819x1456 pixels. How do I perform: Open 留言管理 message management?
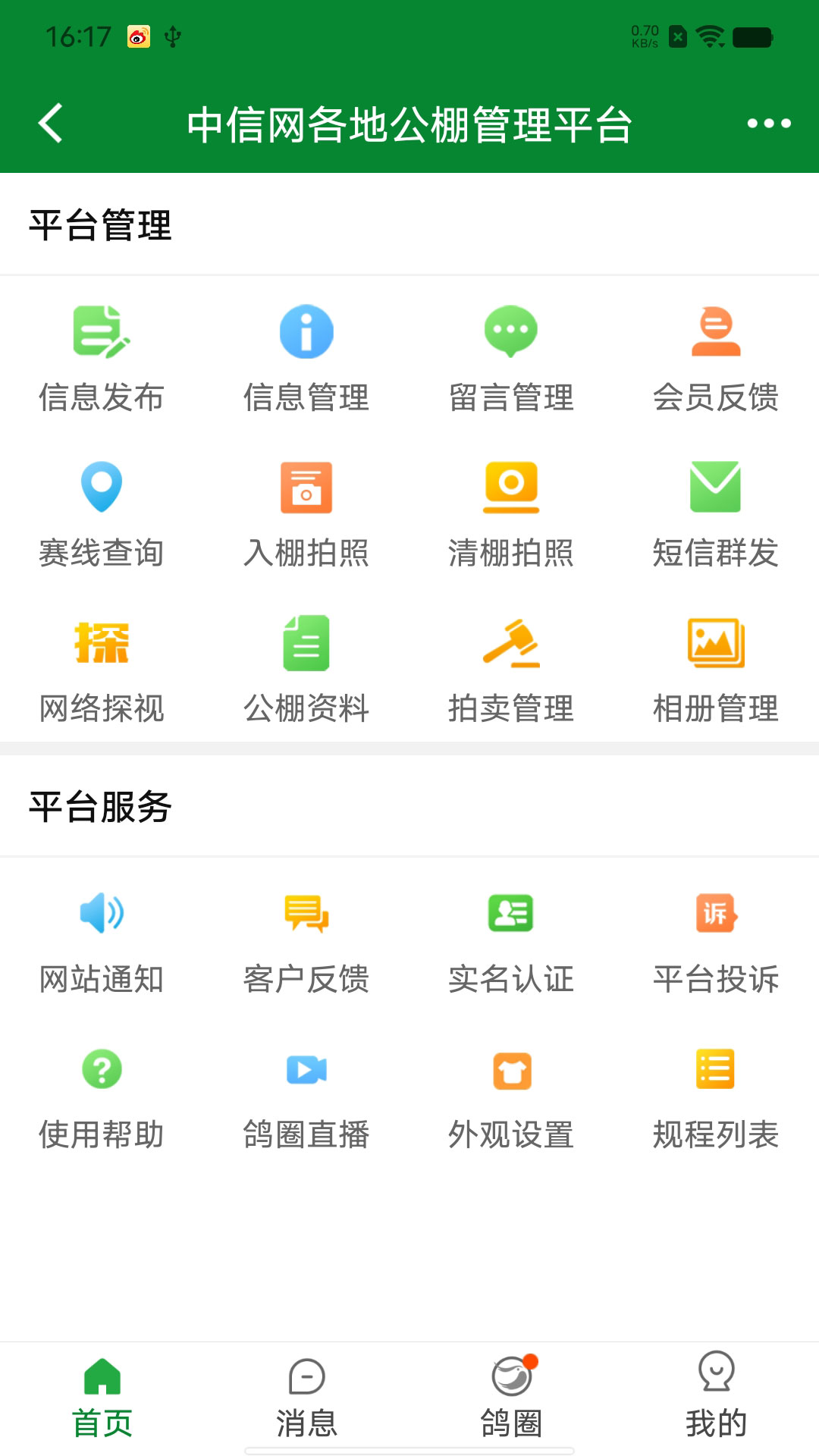point(511,358)
